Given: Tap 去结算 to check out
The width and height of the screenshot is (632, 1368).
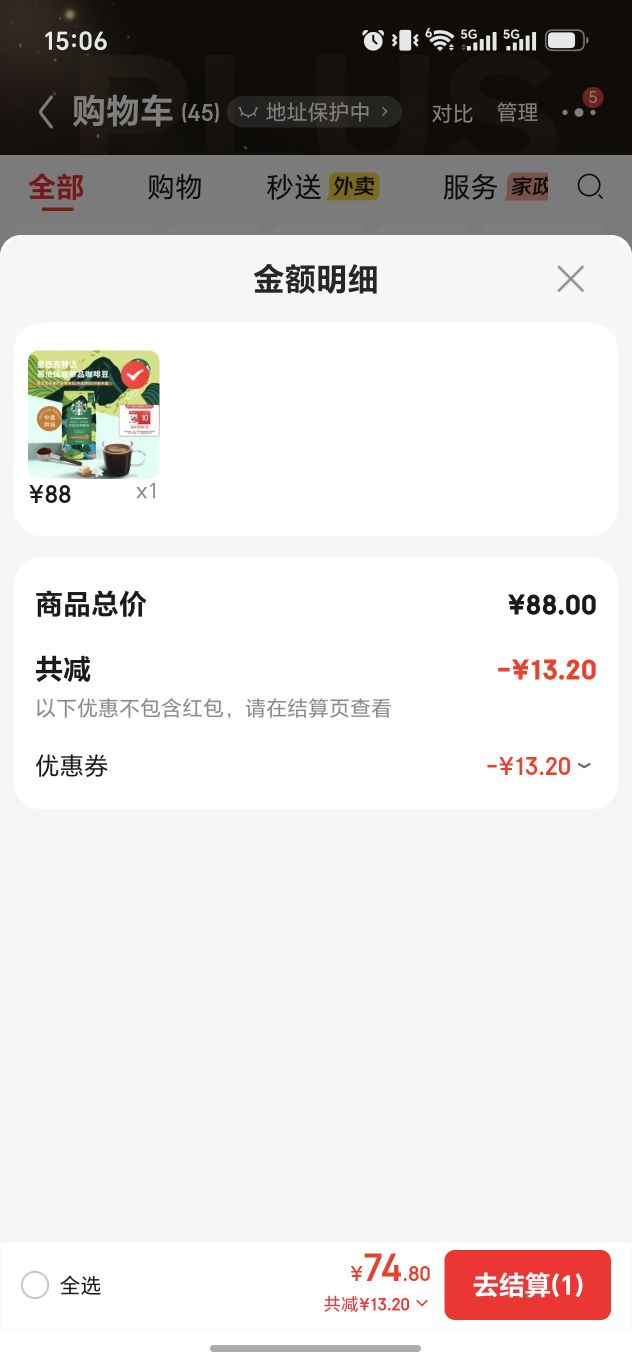Looking at the screenshot, I should (x=527, y=1285).
